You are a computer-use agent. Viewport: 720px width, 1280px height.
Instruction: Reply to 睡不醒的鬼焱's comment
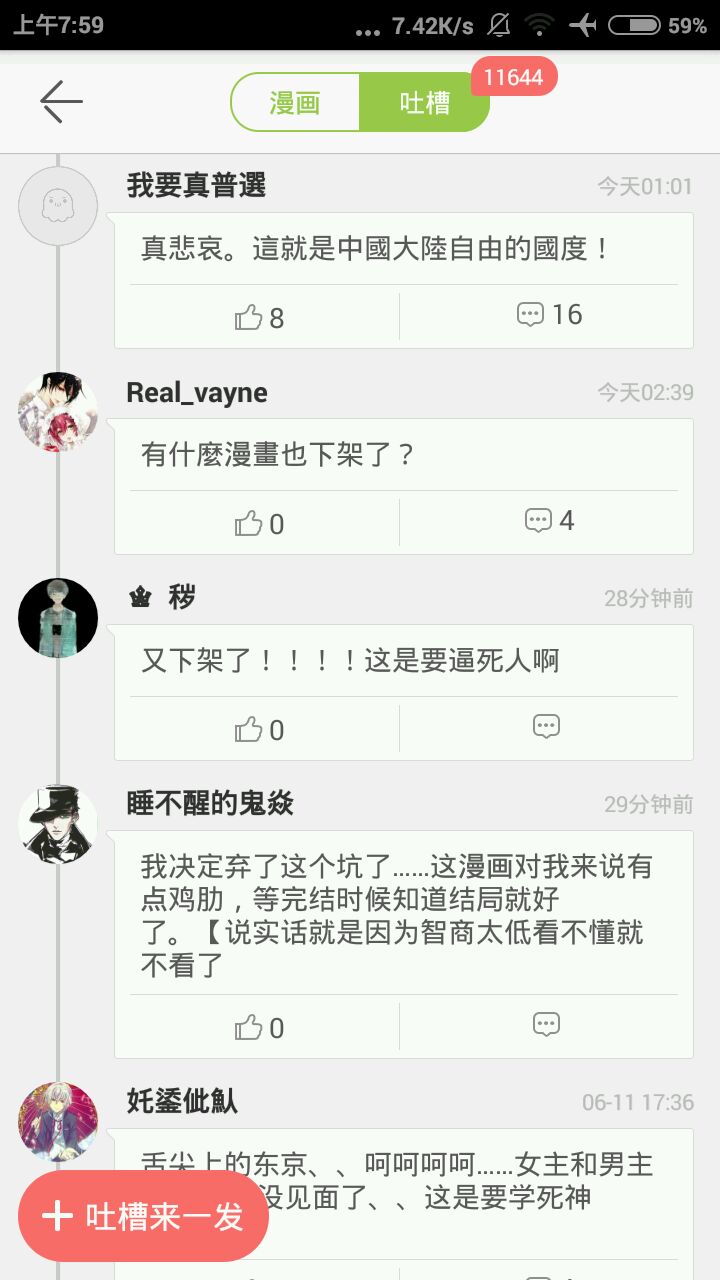click(x=546, y=1024)
